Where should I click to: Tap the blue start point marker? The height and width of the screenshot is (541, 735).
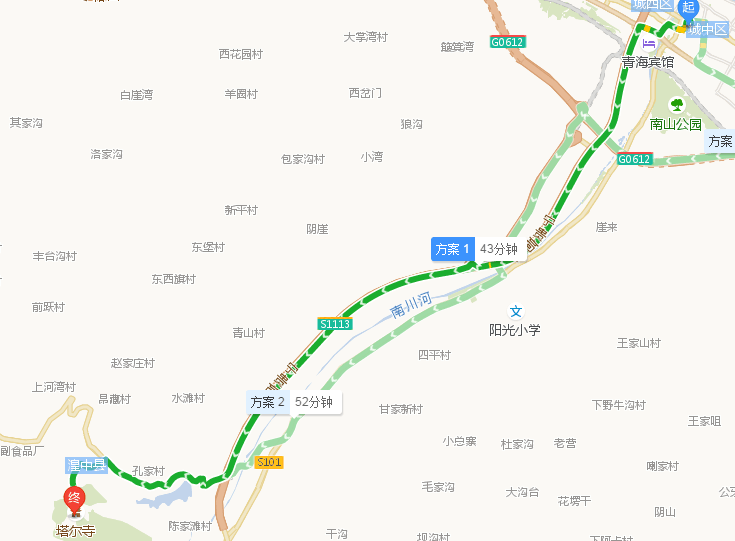tap(688, 8)
